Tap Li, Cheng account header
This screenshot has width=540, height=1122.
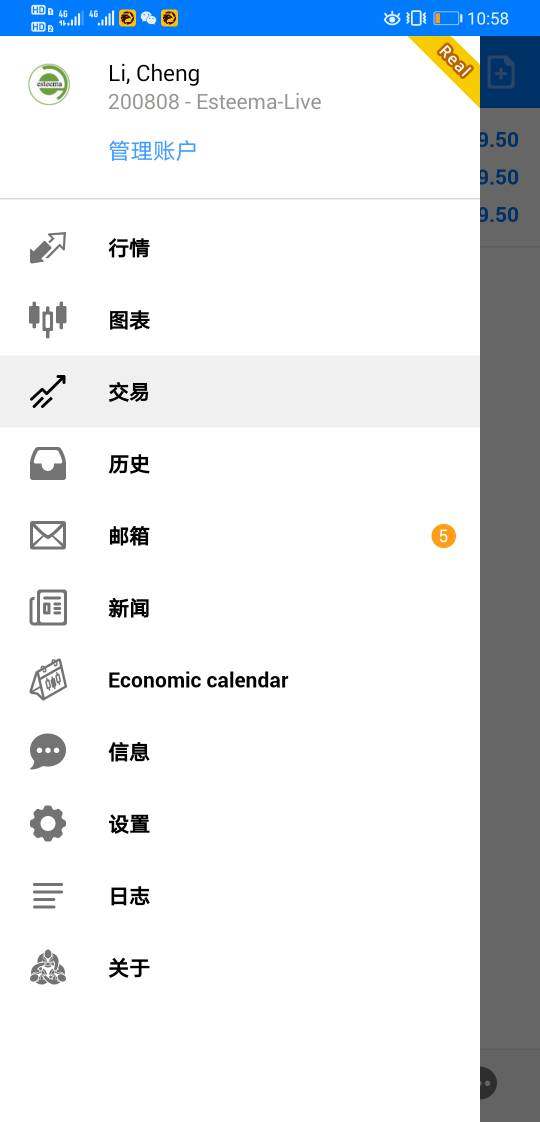click(x=215, y=85)
